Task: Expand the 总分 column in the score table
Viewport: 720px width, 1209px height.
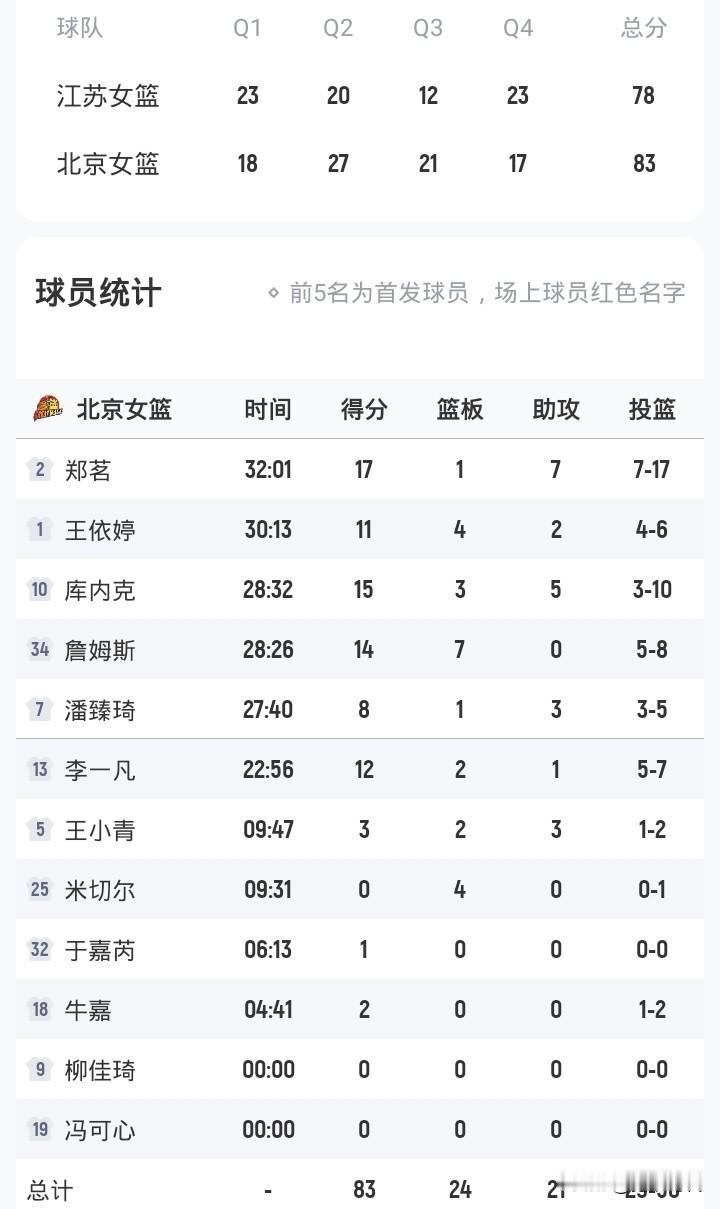Action: point(643,28)
